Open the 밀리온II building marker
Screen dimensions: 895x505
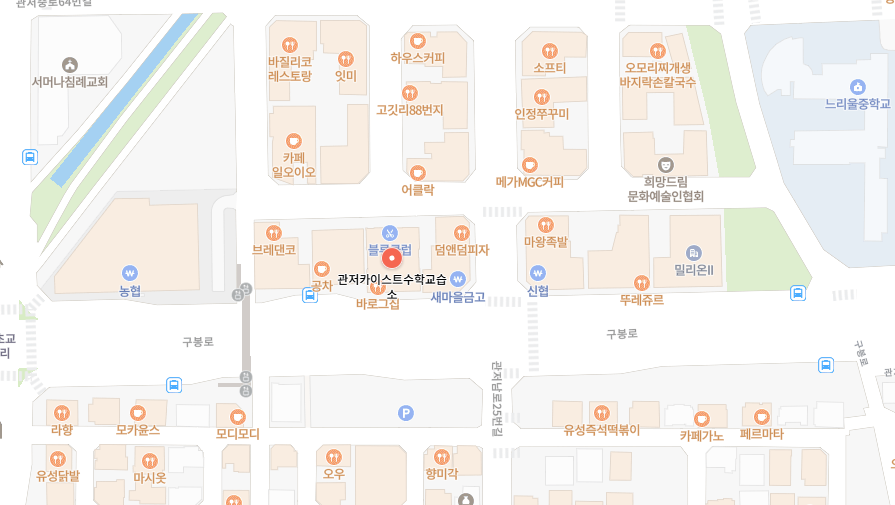[694, 253]
